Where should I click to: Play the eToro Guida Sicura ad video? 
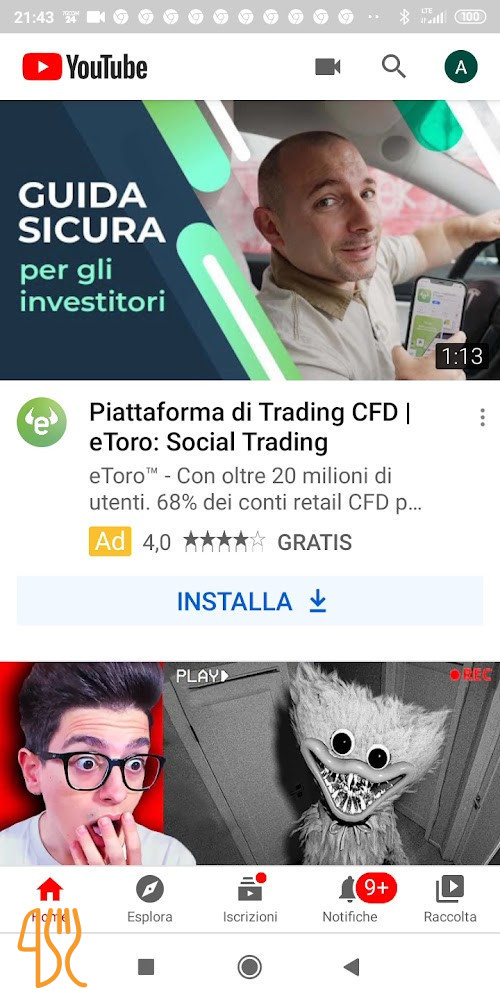(x=250, y=240)
